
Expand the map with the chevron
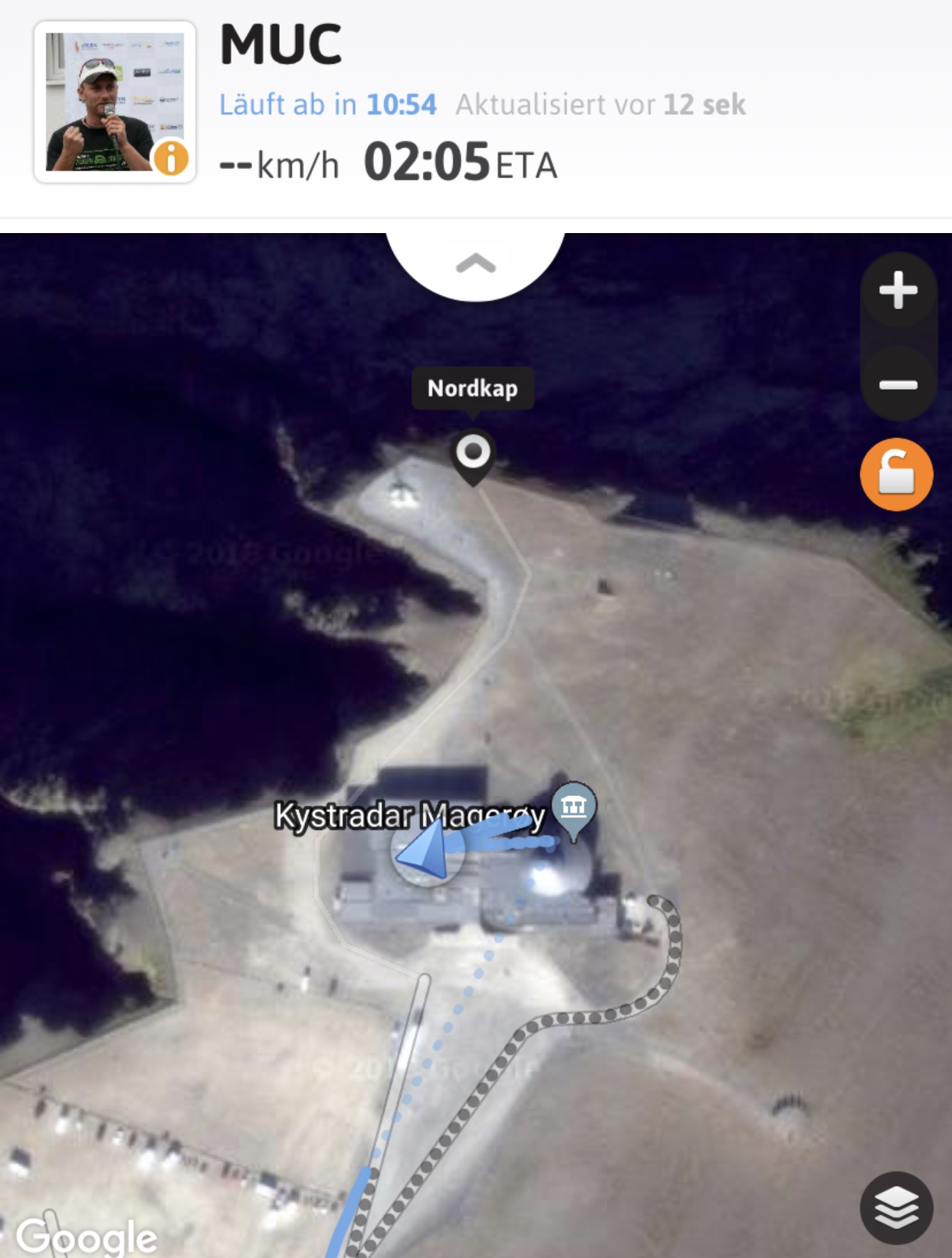pos(475,264)
